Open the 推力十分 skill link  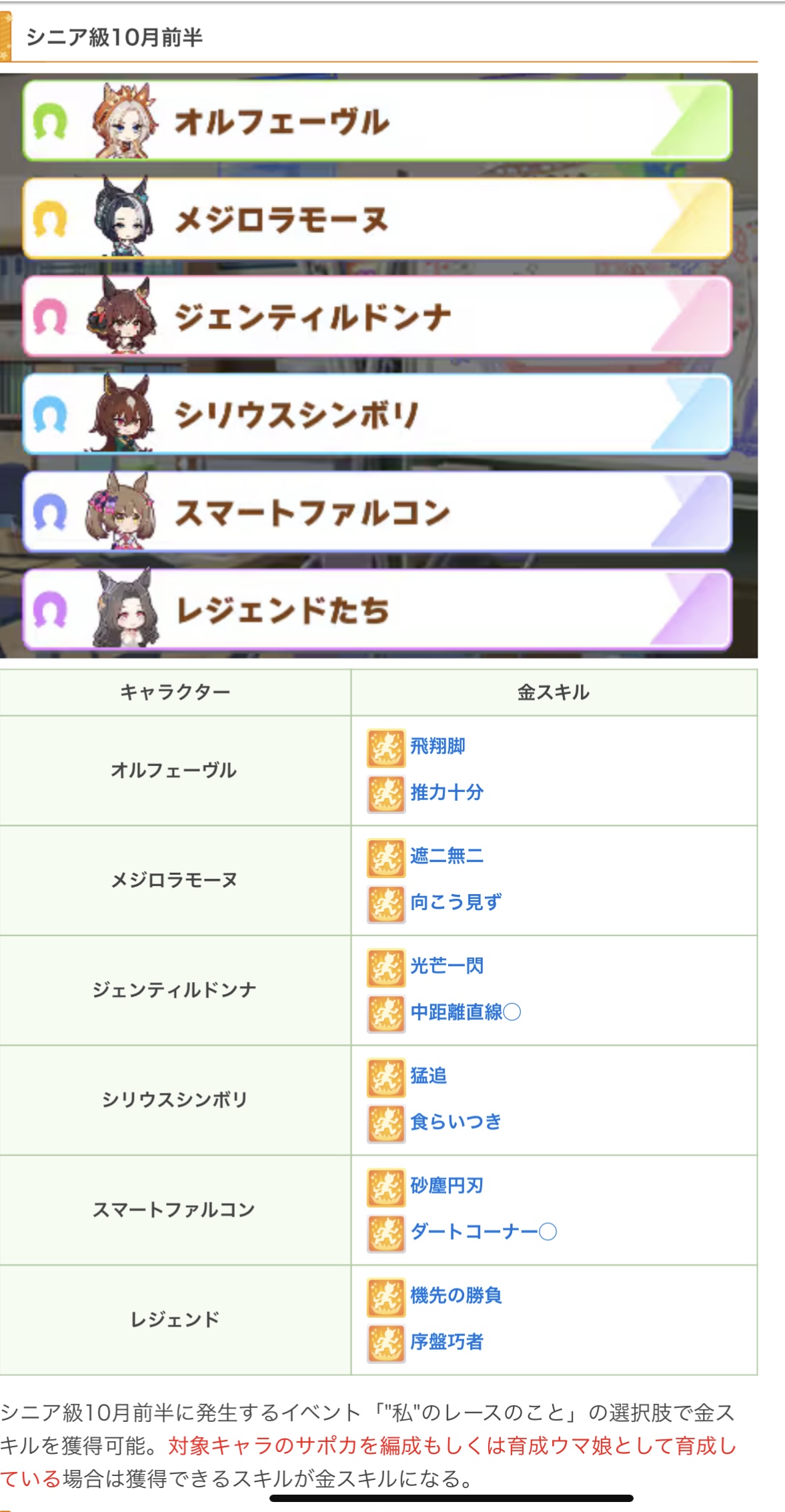coord(447,793)
